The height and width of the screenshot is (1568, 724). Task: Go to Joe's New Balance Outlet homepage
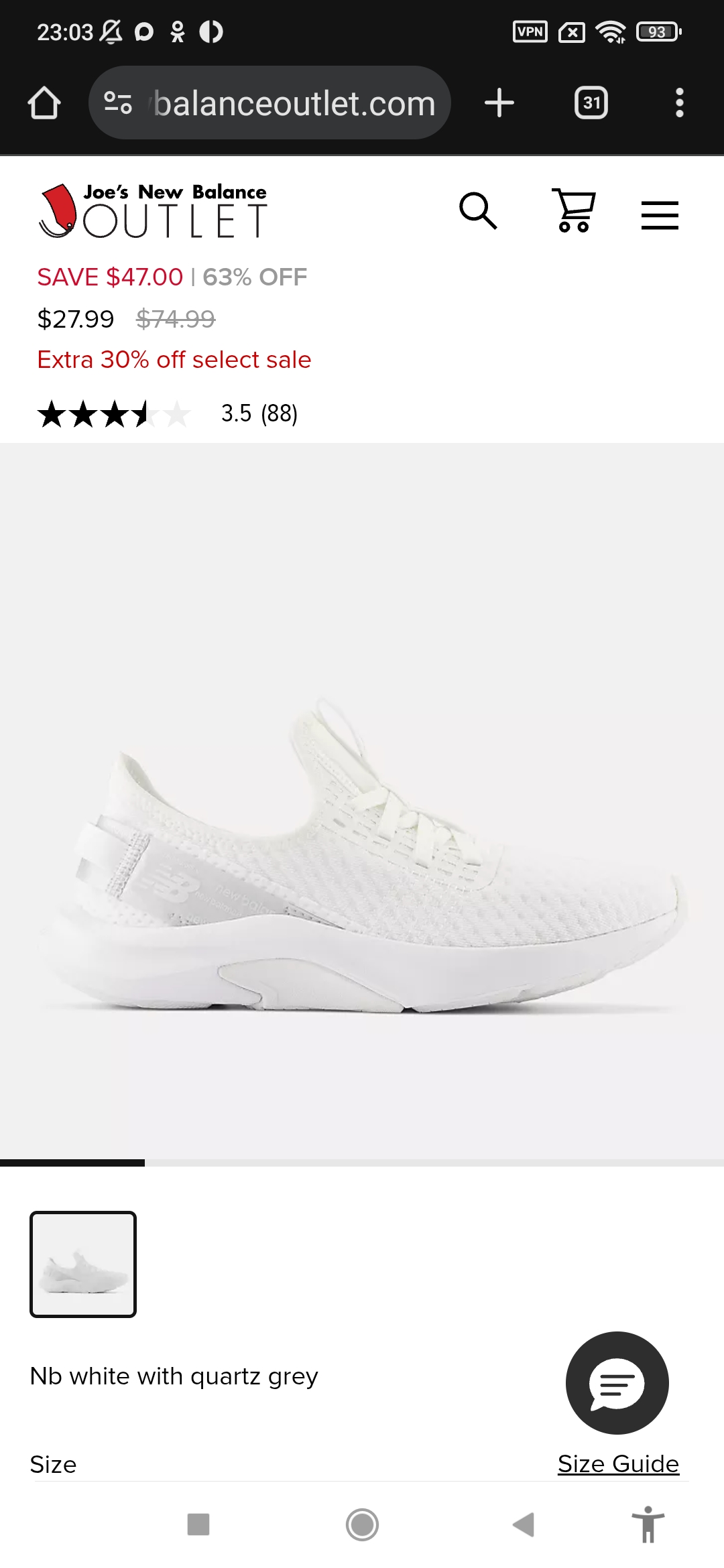(154, 211)
